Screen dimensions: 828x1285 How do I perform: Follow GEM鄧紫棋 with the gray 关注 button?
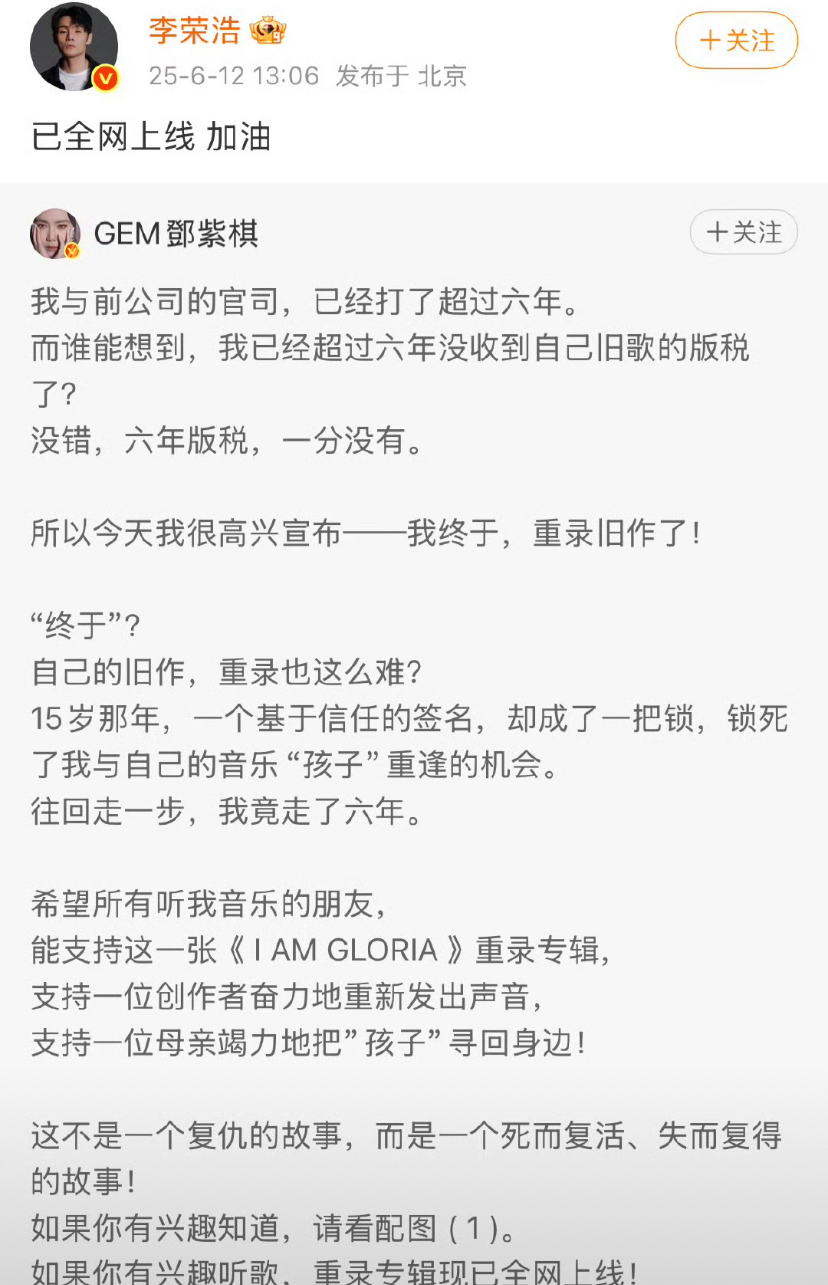tap(744, 232)
